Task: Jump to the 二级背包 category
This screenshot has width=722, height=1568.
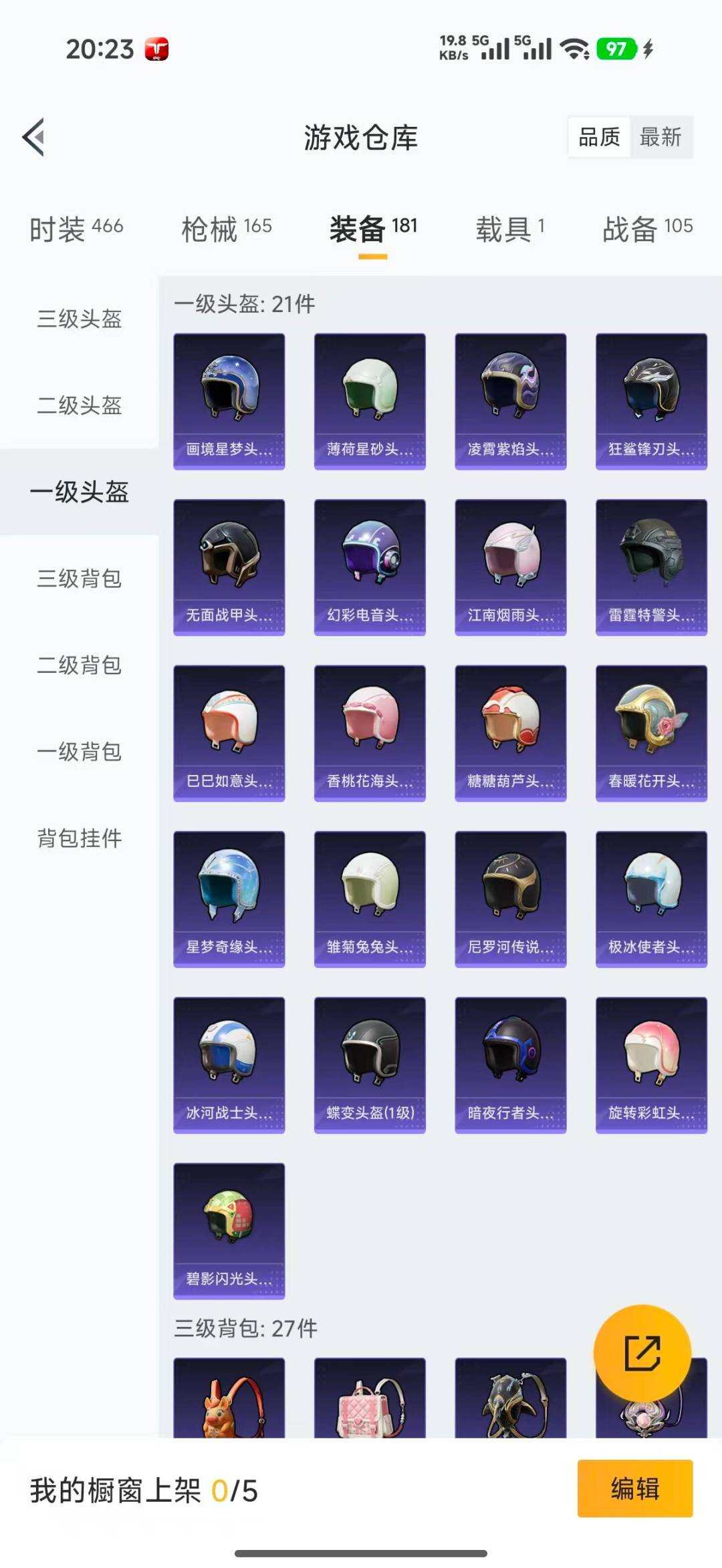Action: pos(79,665)
